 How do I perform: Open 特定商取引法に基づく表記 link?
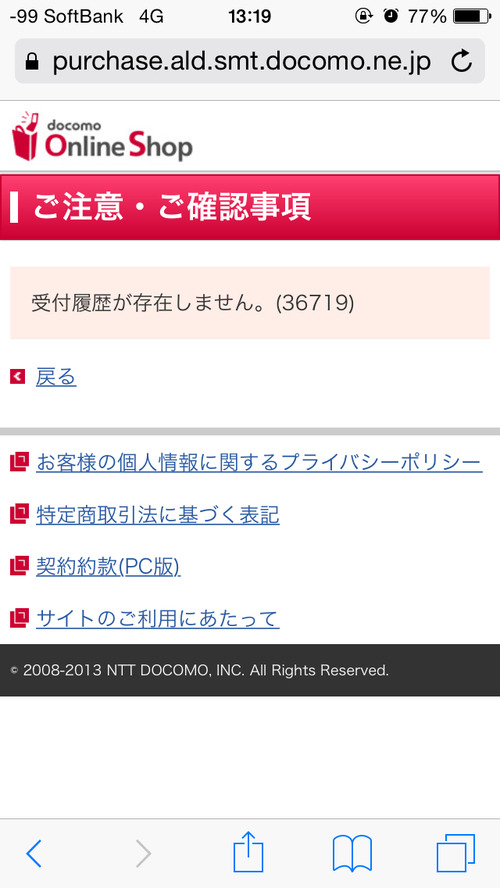(157, 515)
